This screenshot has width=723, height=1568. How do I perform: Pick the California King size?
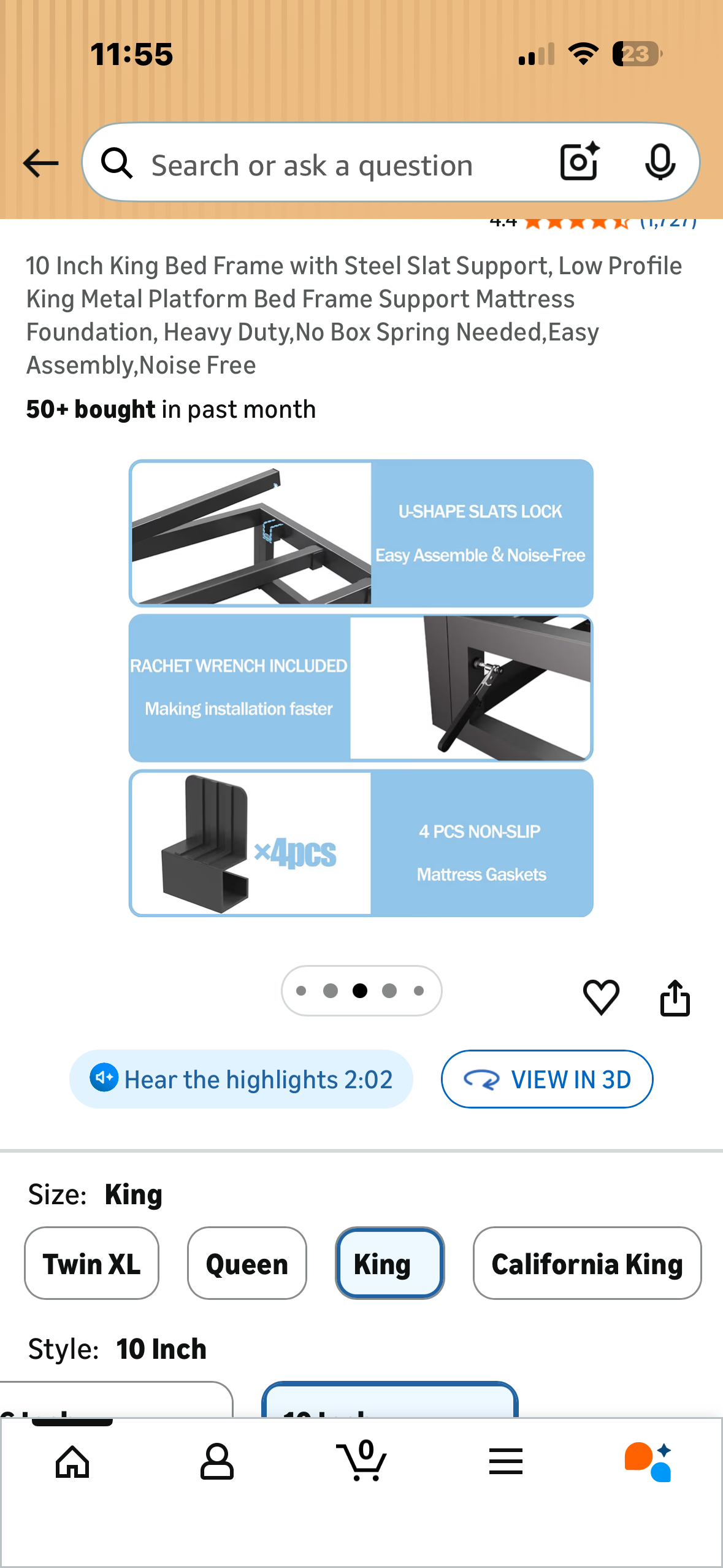point(587,1263)
